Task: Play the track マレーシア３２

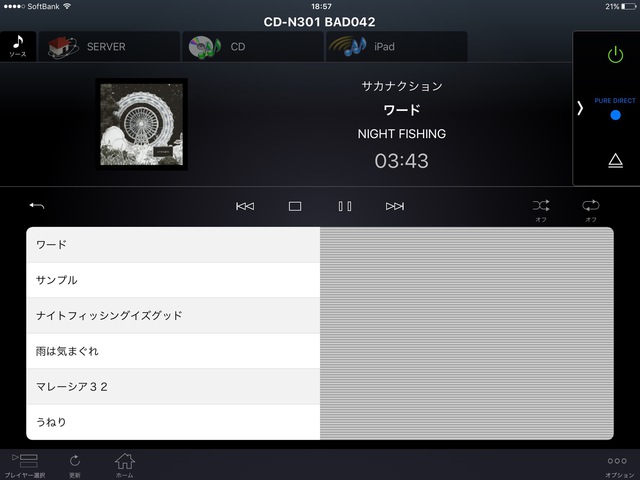Action: [x=172, y=387]
